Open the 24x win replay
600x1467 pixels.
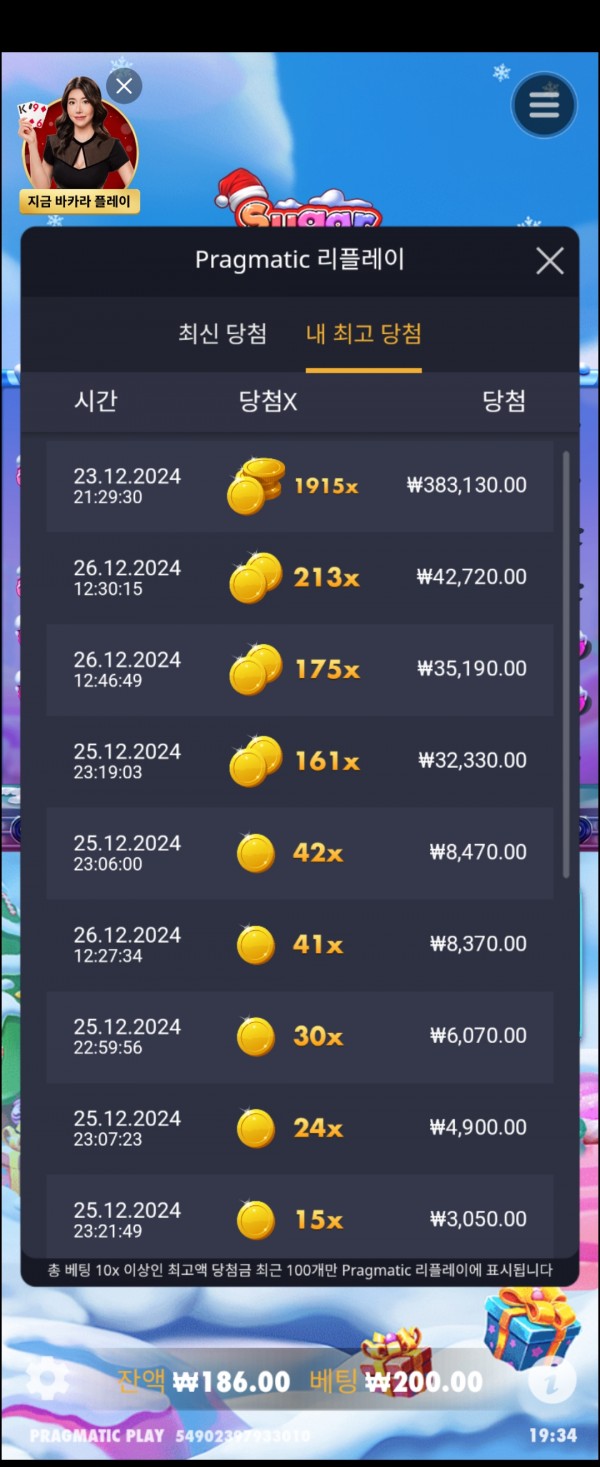tap(299, 1128)
